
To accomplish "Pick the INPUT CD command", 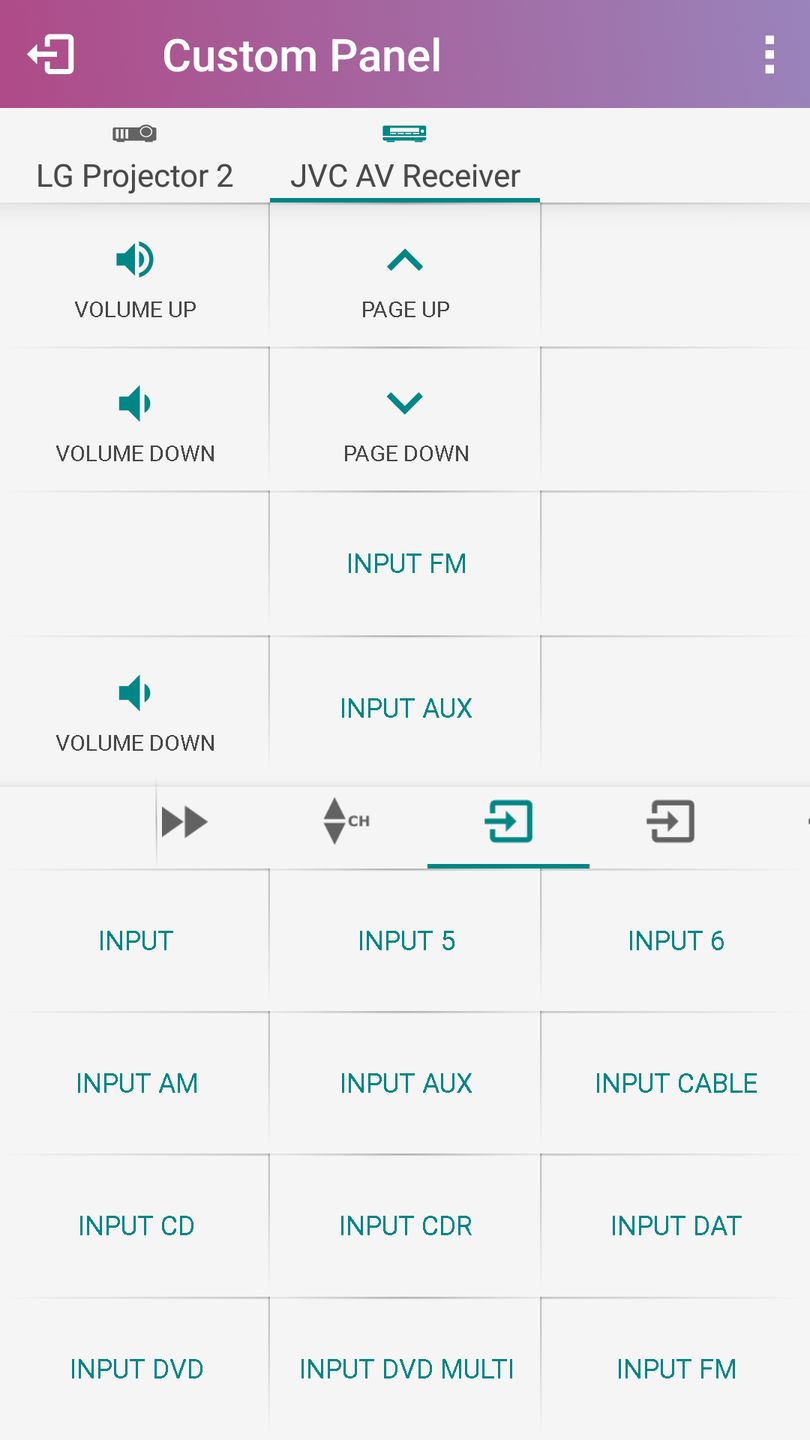I will 136,1227.
